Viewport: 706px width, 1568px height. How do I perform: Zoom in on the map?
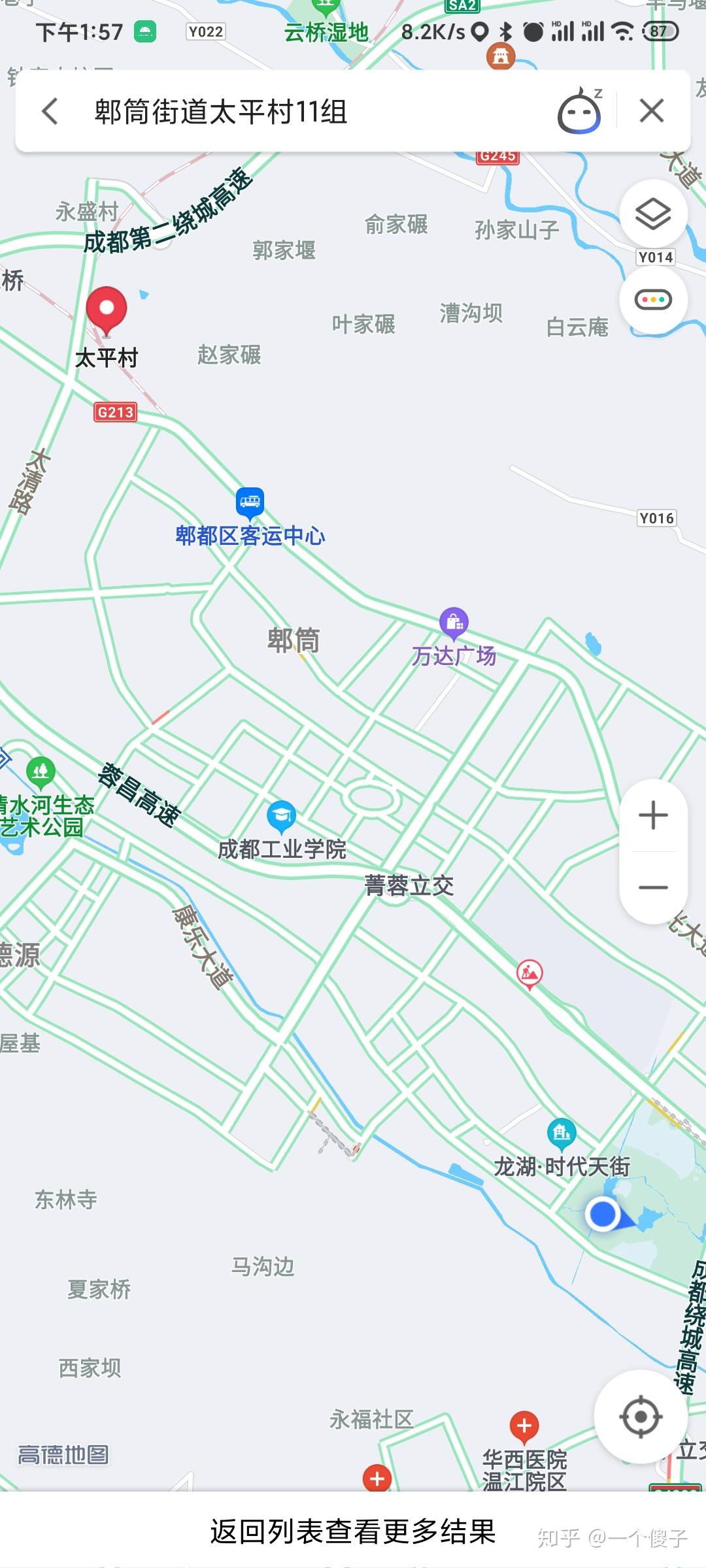[x=653, y=815]
